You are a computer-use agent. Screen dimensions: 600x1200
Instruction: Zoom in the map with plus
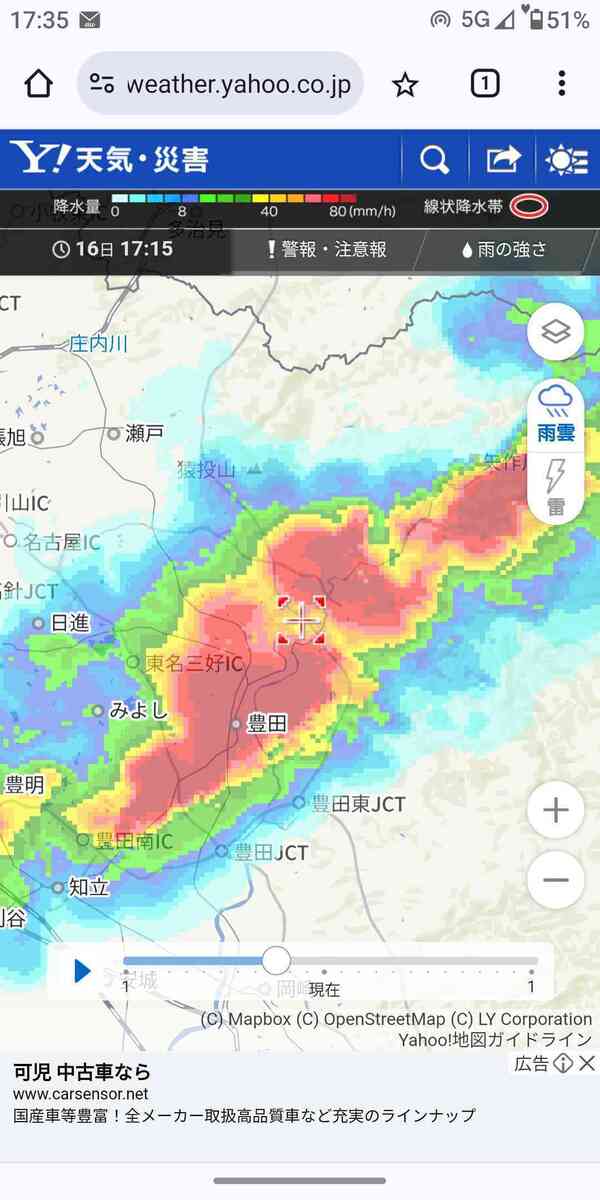click(x=555, y=810)
